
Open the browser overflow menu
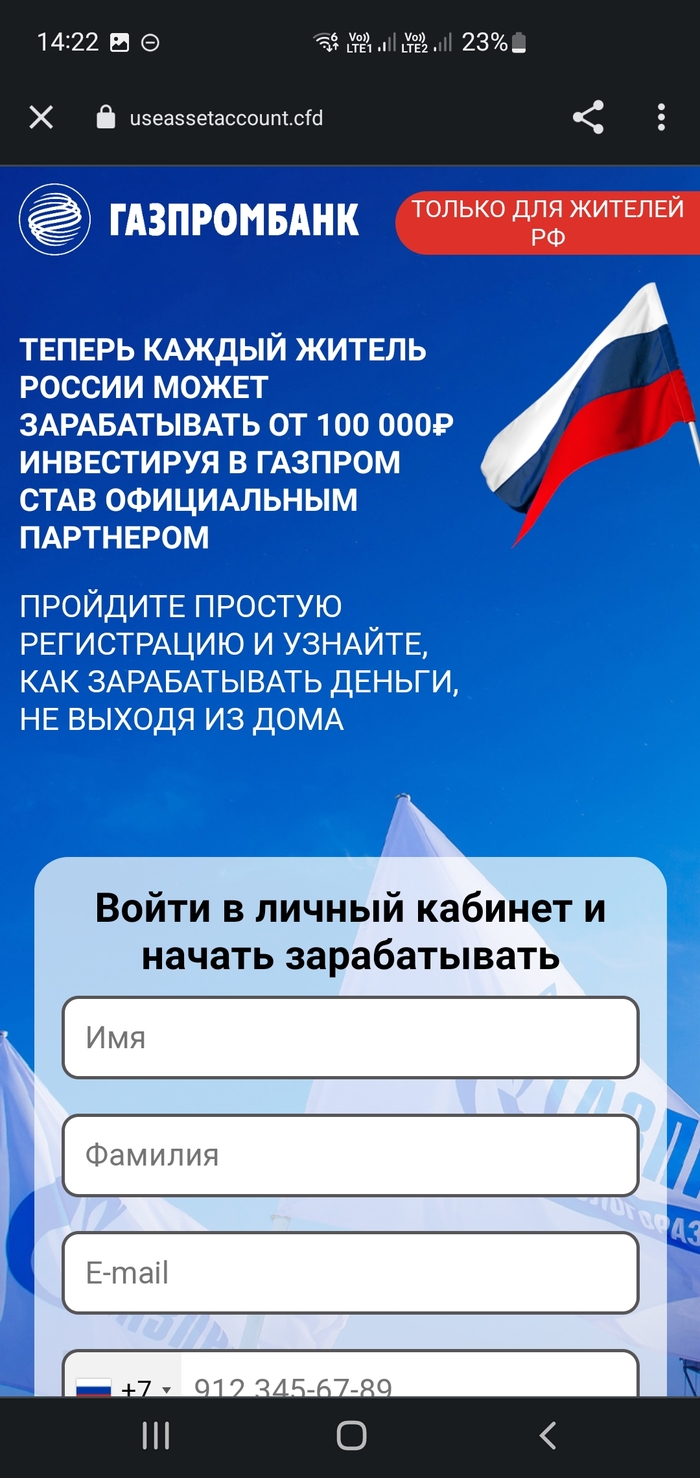[x=661, y=118]
